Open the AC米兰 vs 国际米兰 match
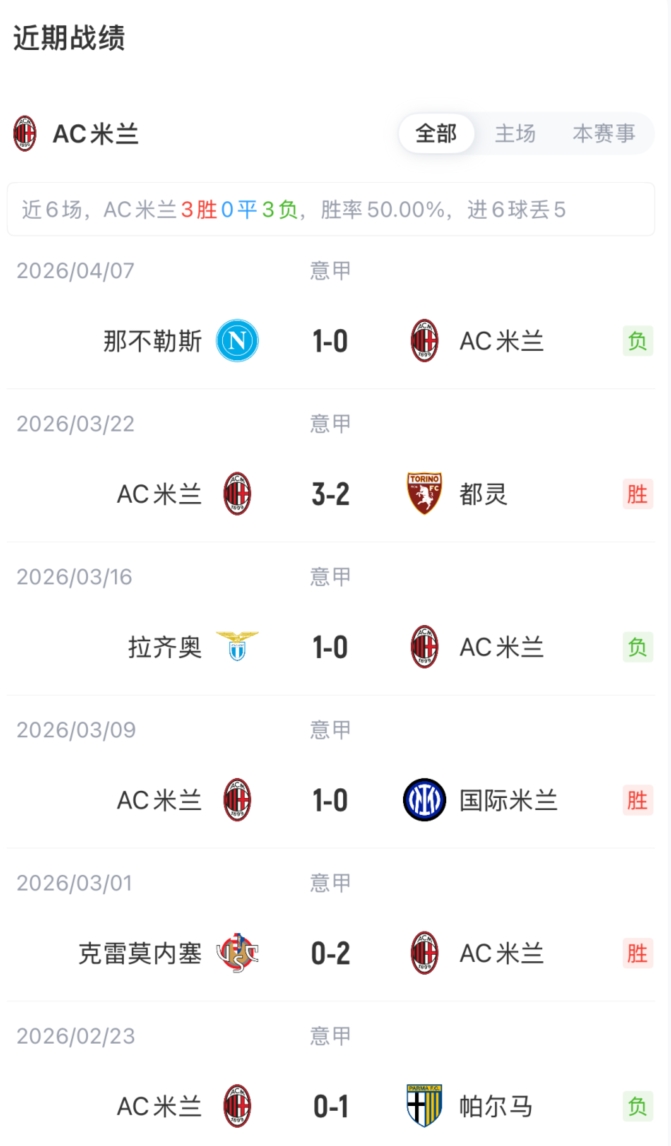The height and width of the screenshot is (1146, 671). tap(330, 801)
